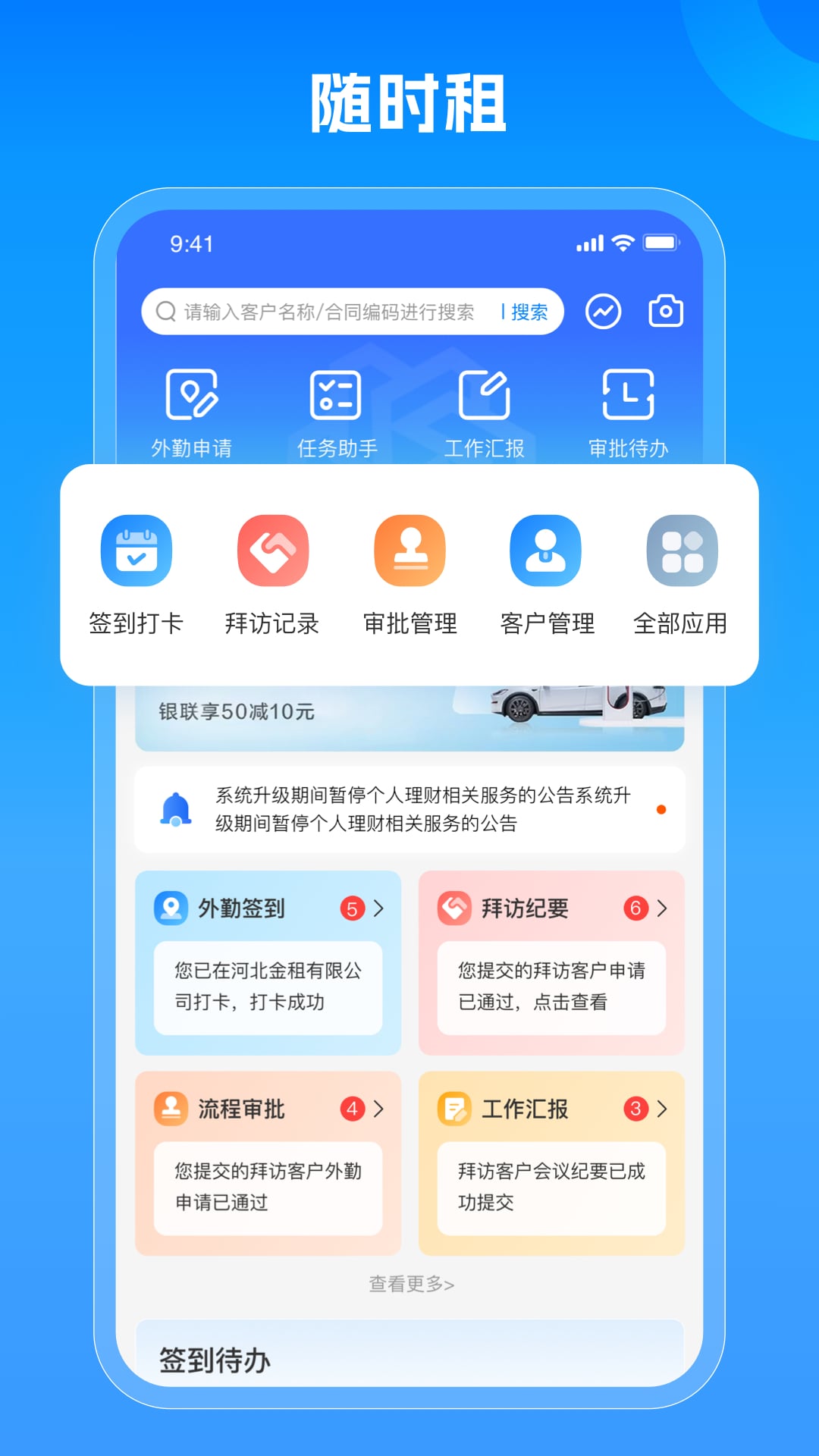This screenshot has width=819, height=1456.
Task: Open the camera scanner icon
Action: (x=665, y=311)
